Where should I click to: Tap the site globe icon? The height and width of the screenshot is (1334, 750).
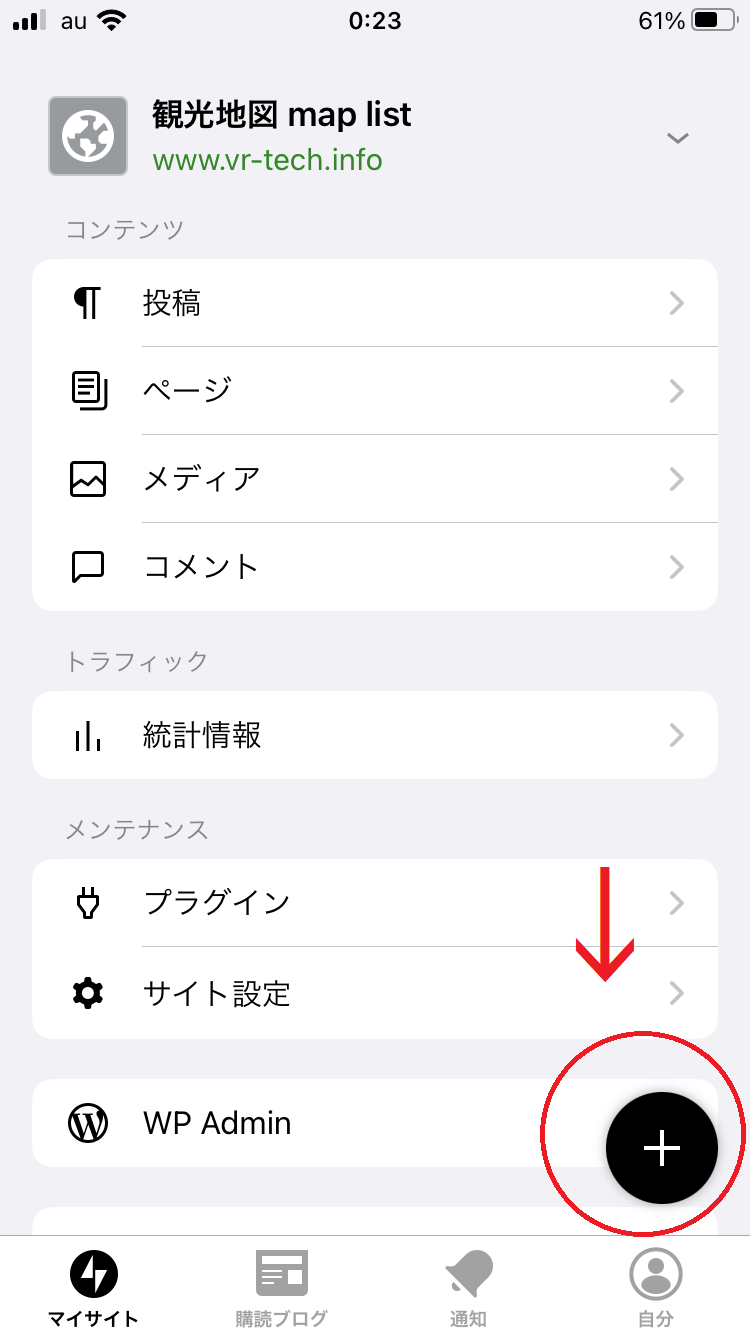click(x=88, y=136)
